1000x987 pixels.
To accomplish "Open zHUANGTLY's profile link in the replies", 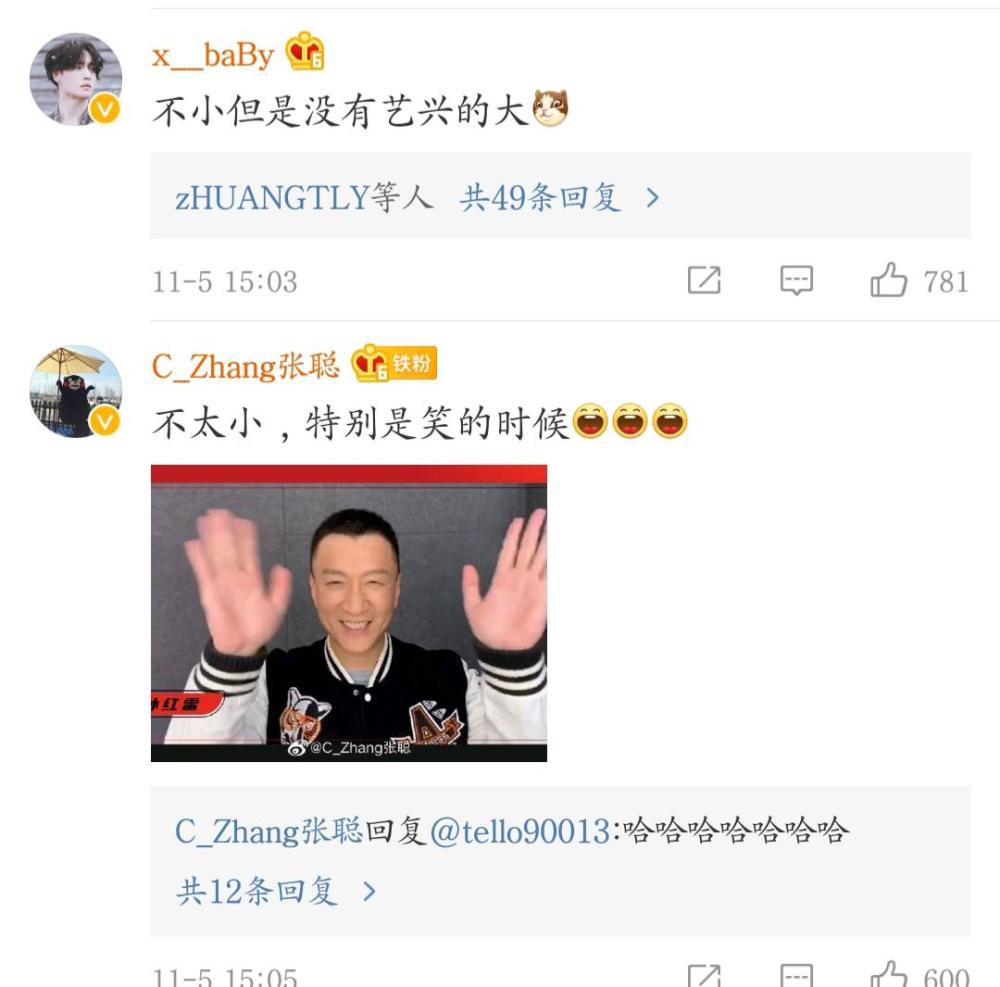I will point(272,198).
